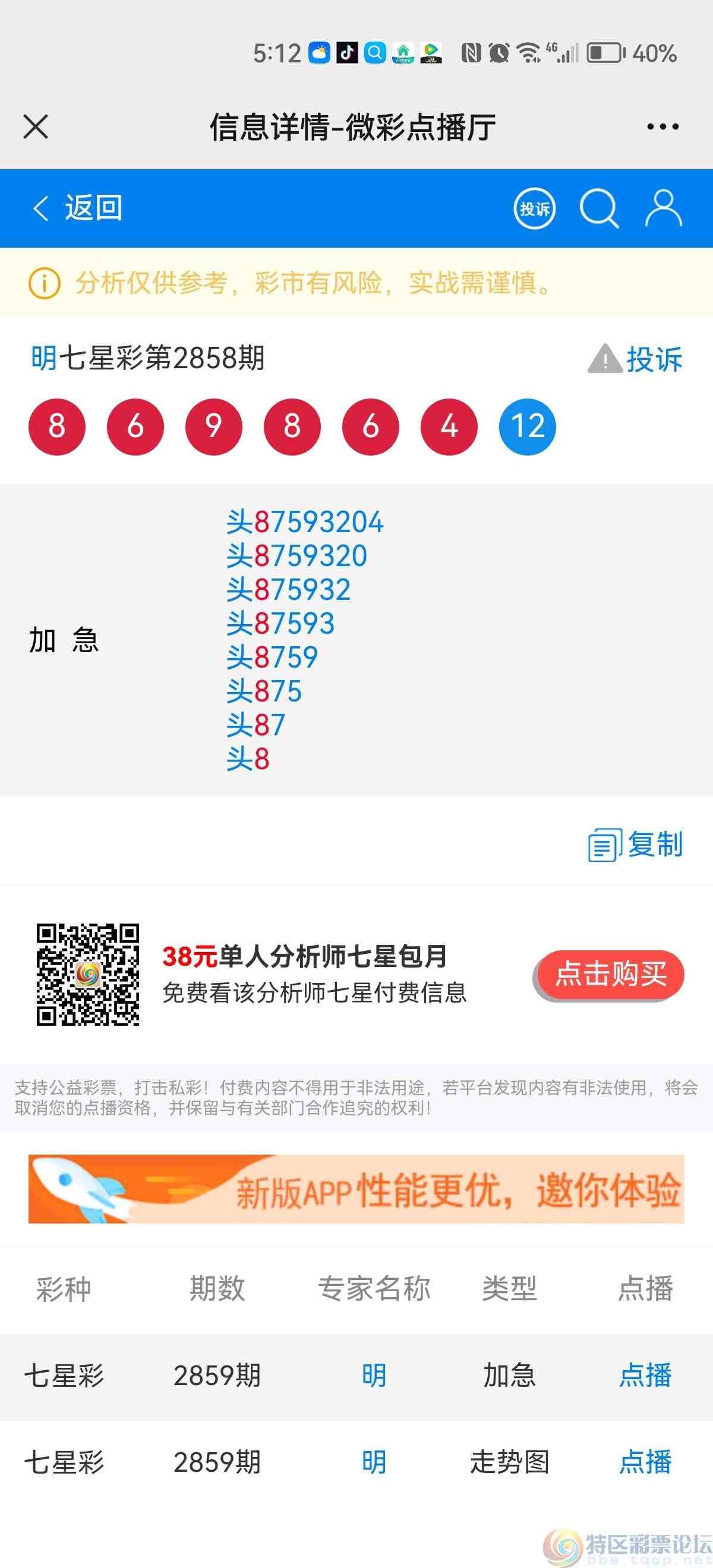
Task: Open the search via the magnifier icon
Action: click(x=598, y=207)
